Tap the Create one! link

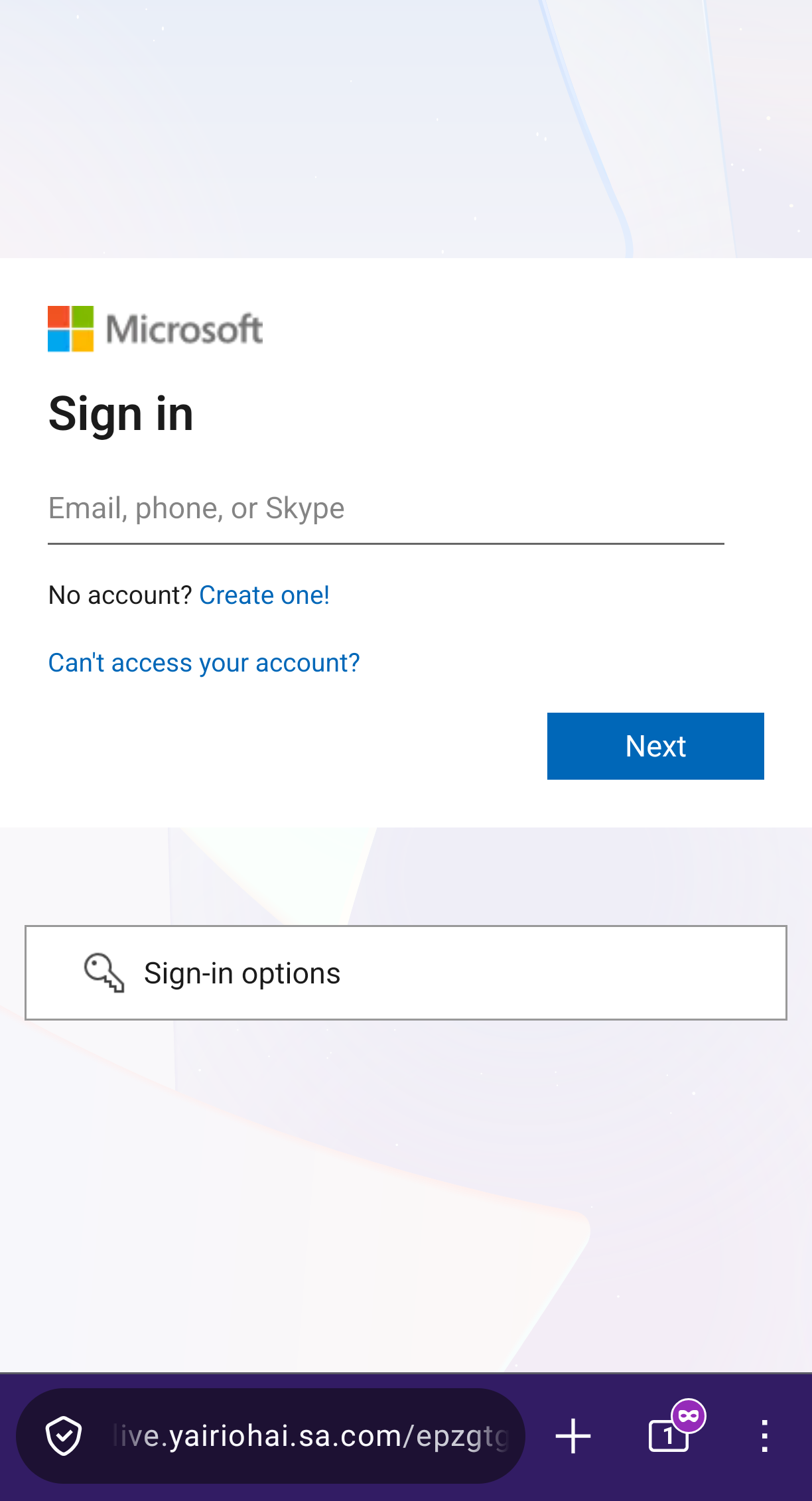pos(264,595)
